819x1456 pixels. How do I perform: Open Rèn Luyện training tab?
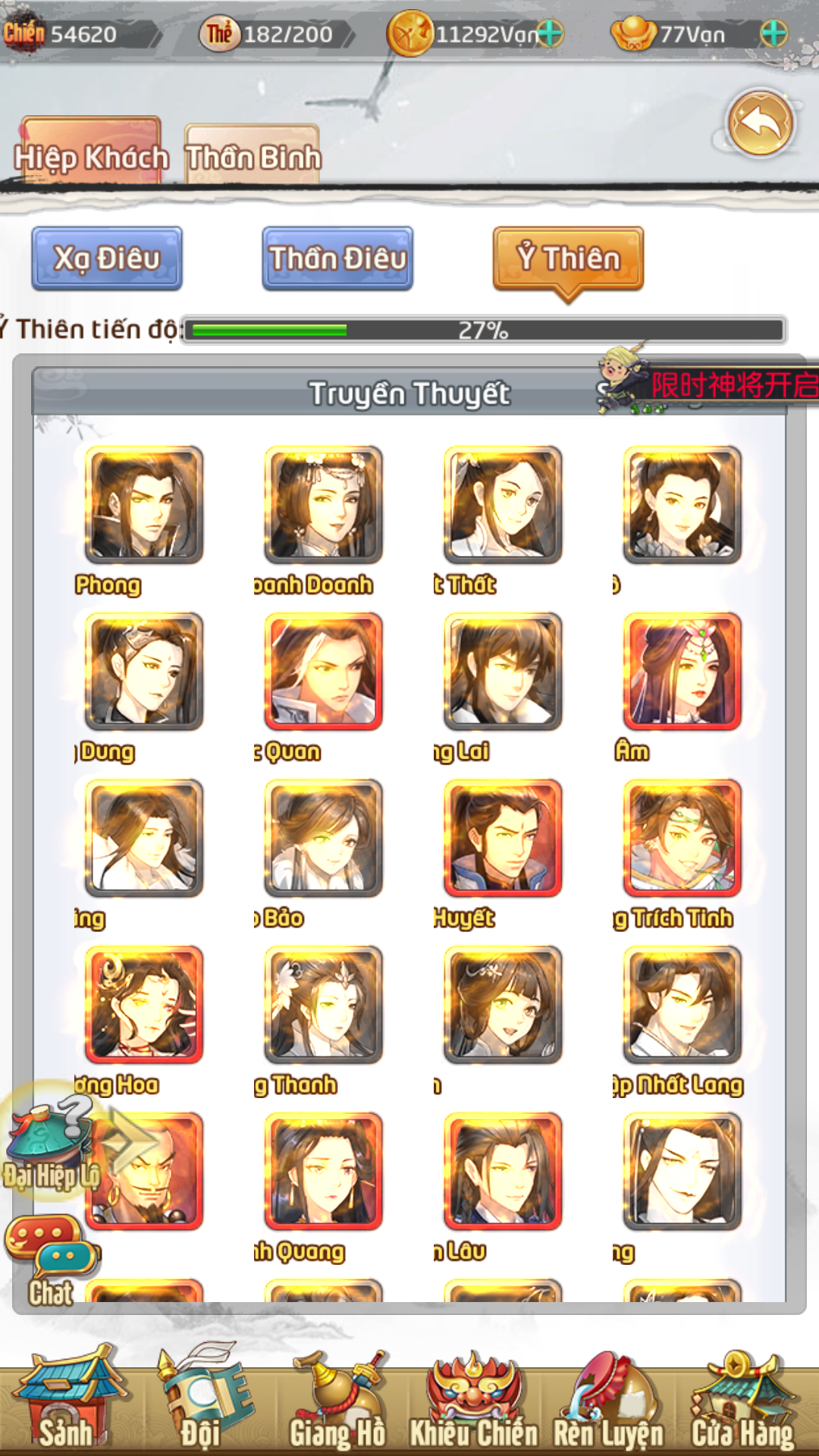(608, 1401)
